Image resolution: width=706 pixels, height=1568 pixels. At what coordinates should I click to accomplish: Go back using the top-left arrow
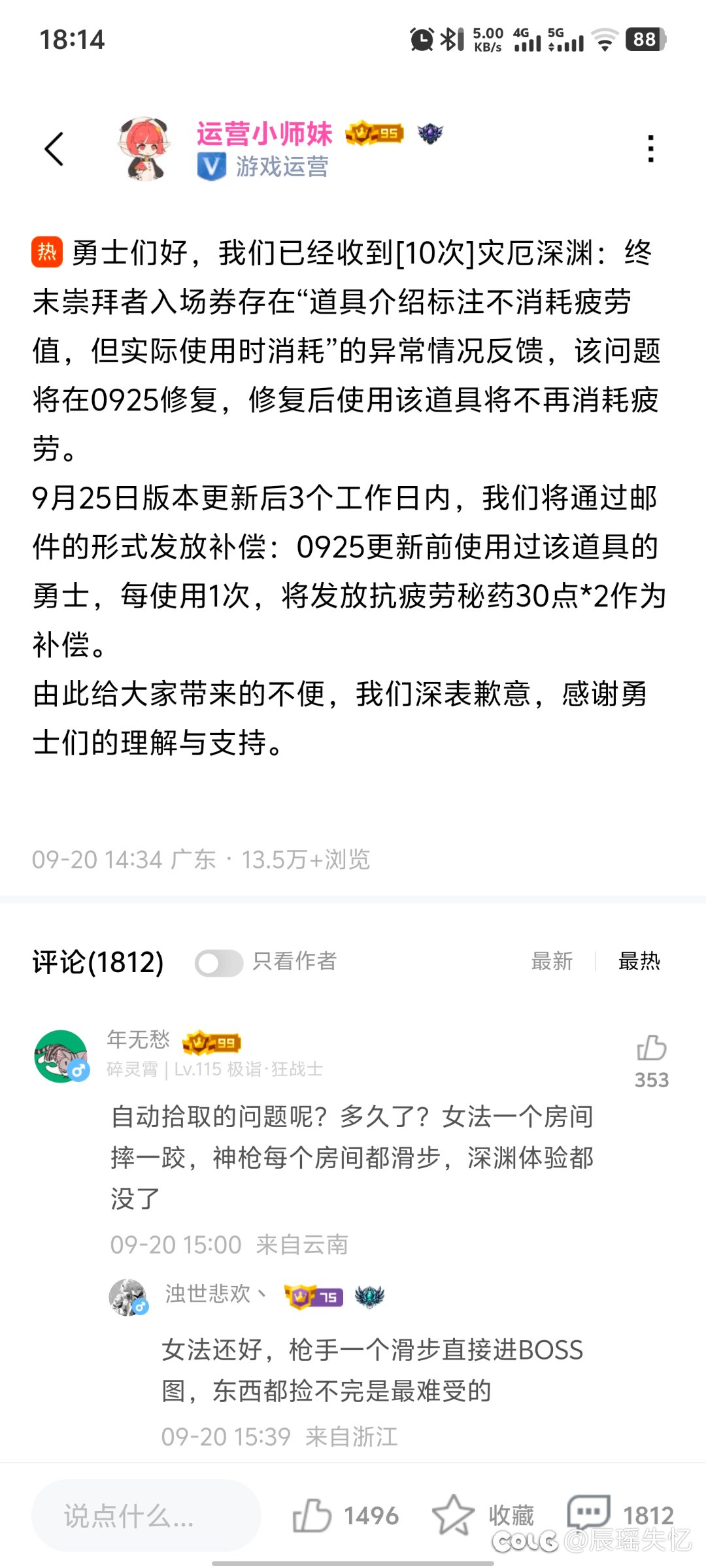pyautogui.click(x=54, y=149)
